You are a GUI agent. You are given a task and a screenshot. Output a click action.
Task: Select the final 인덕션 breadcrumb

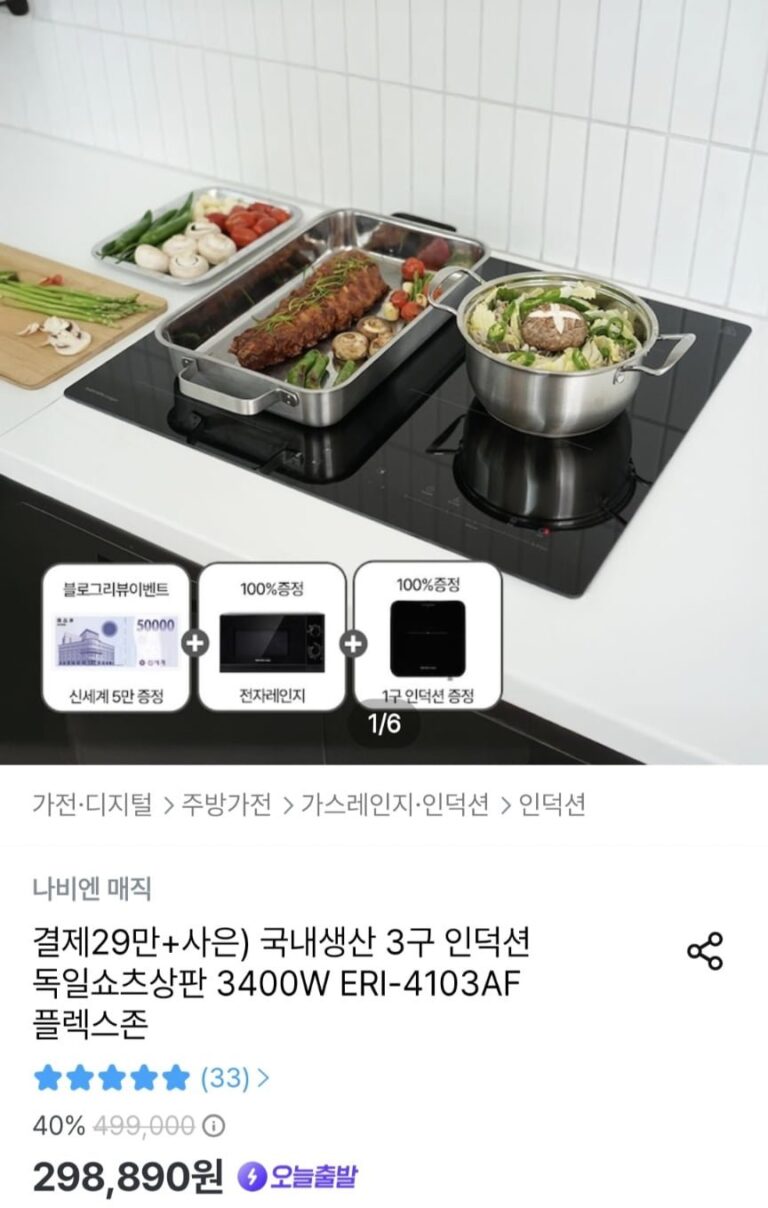552,804
